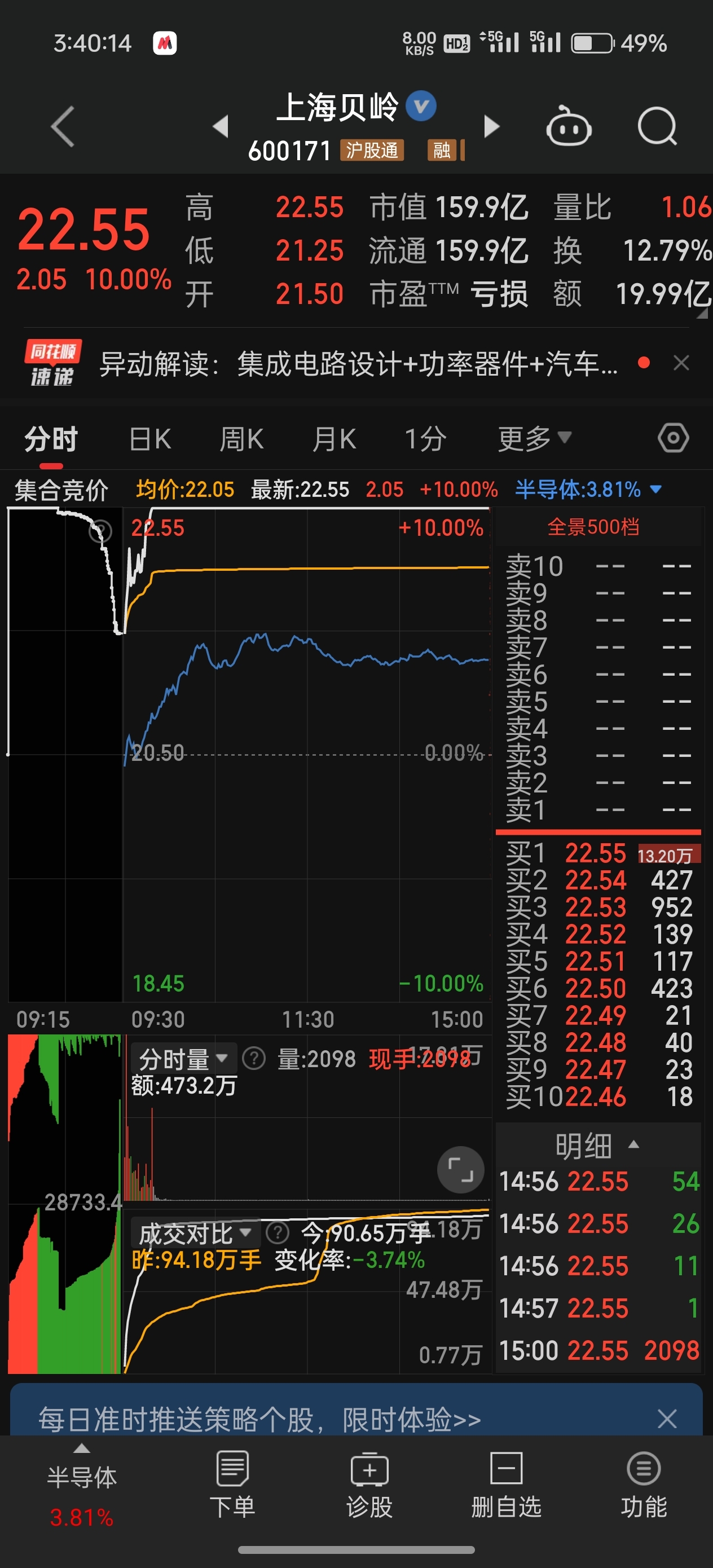This screenshot has height=1568, width=713.
Task: Switch to the 周K tab
Action: point(241,439)
